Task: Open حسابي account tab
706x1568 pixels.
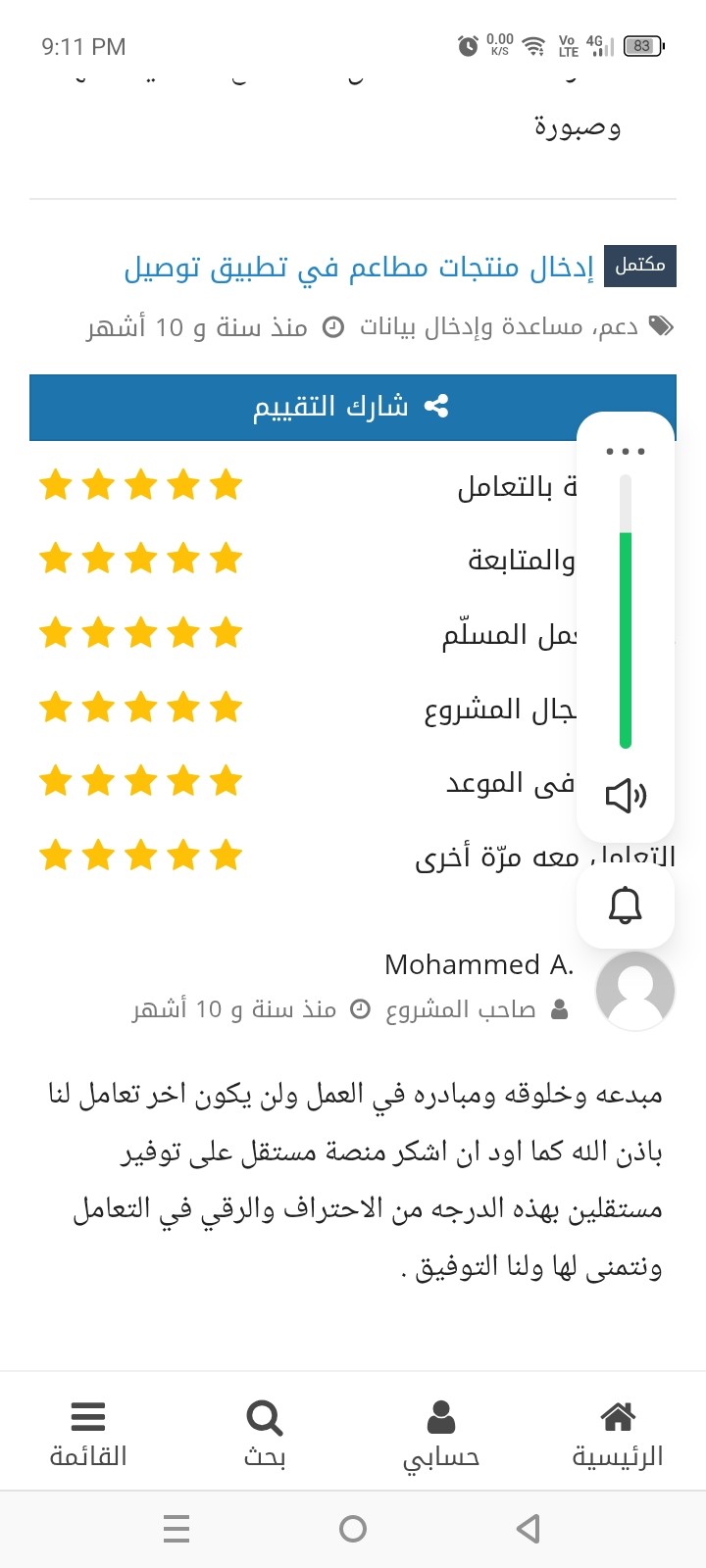Action: 441,1434
